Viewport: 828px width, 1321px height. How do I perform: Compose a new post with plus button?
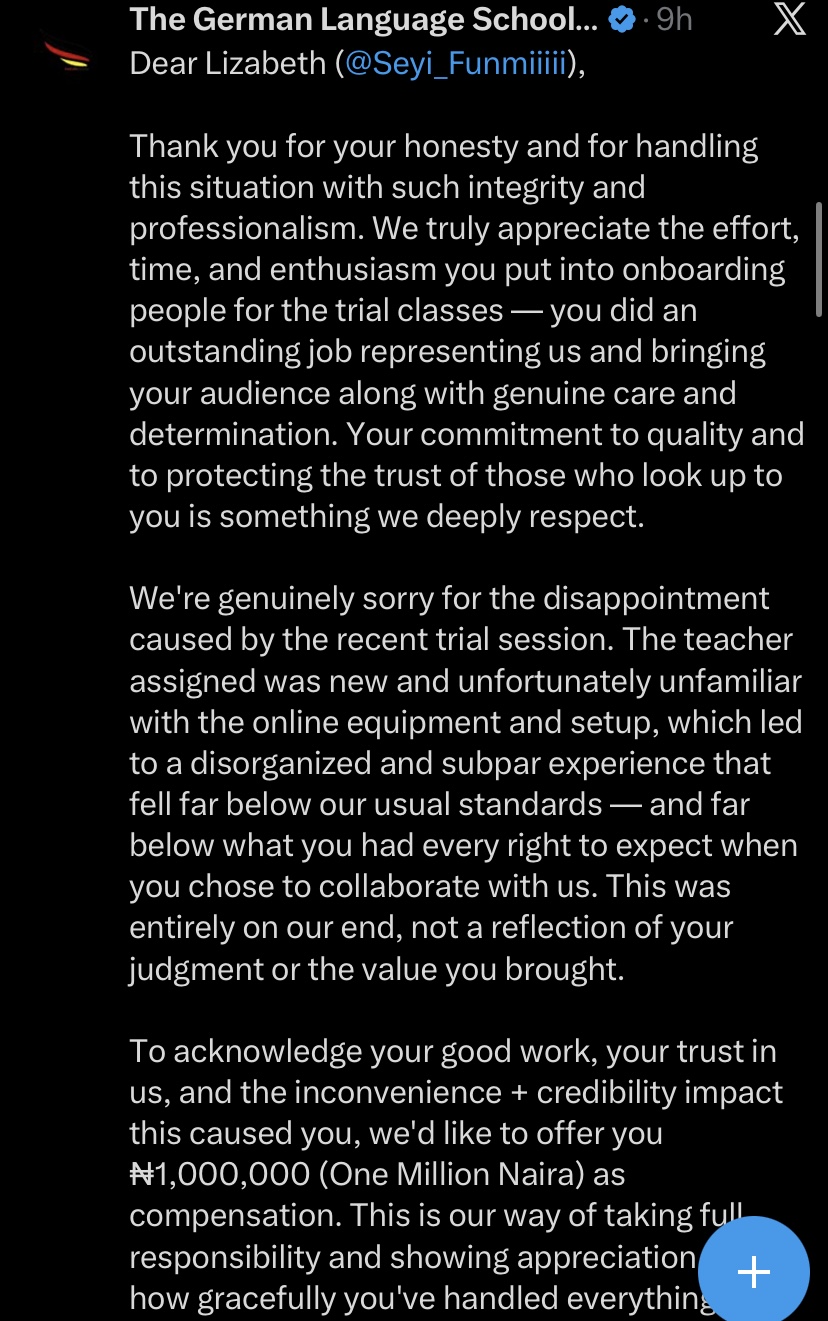pyautogui.click(x=753, y=1271)
